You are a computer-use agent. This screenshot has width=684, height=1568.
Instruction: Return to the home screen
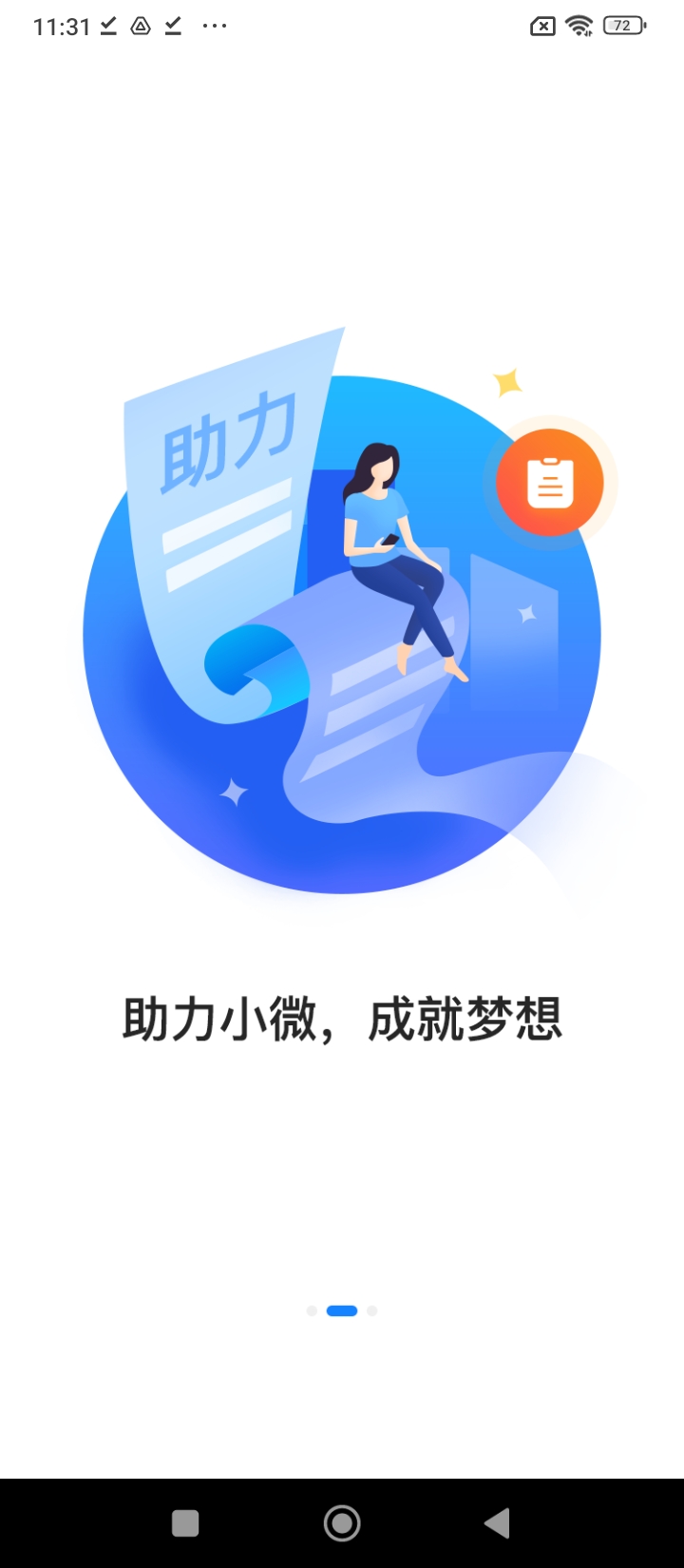[x=342, y=1523]
